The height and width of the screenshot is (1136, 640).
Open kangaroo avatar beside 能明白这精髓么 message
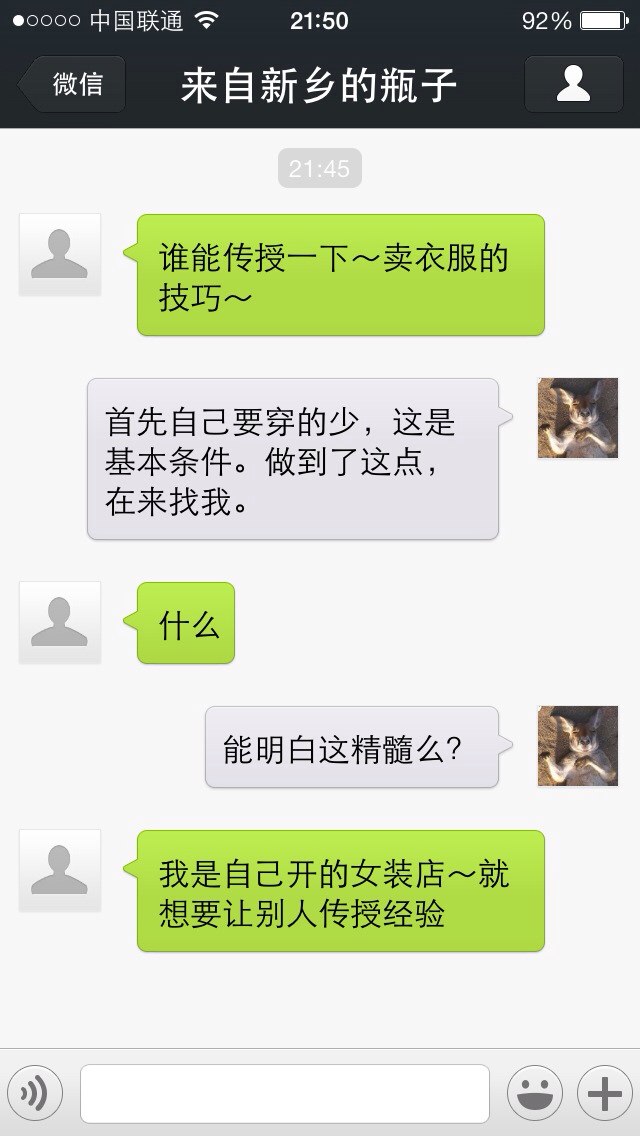pyautogui.click(x=578, y=746)
